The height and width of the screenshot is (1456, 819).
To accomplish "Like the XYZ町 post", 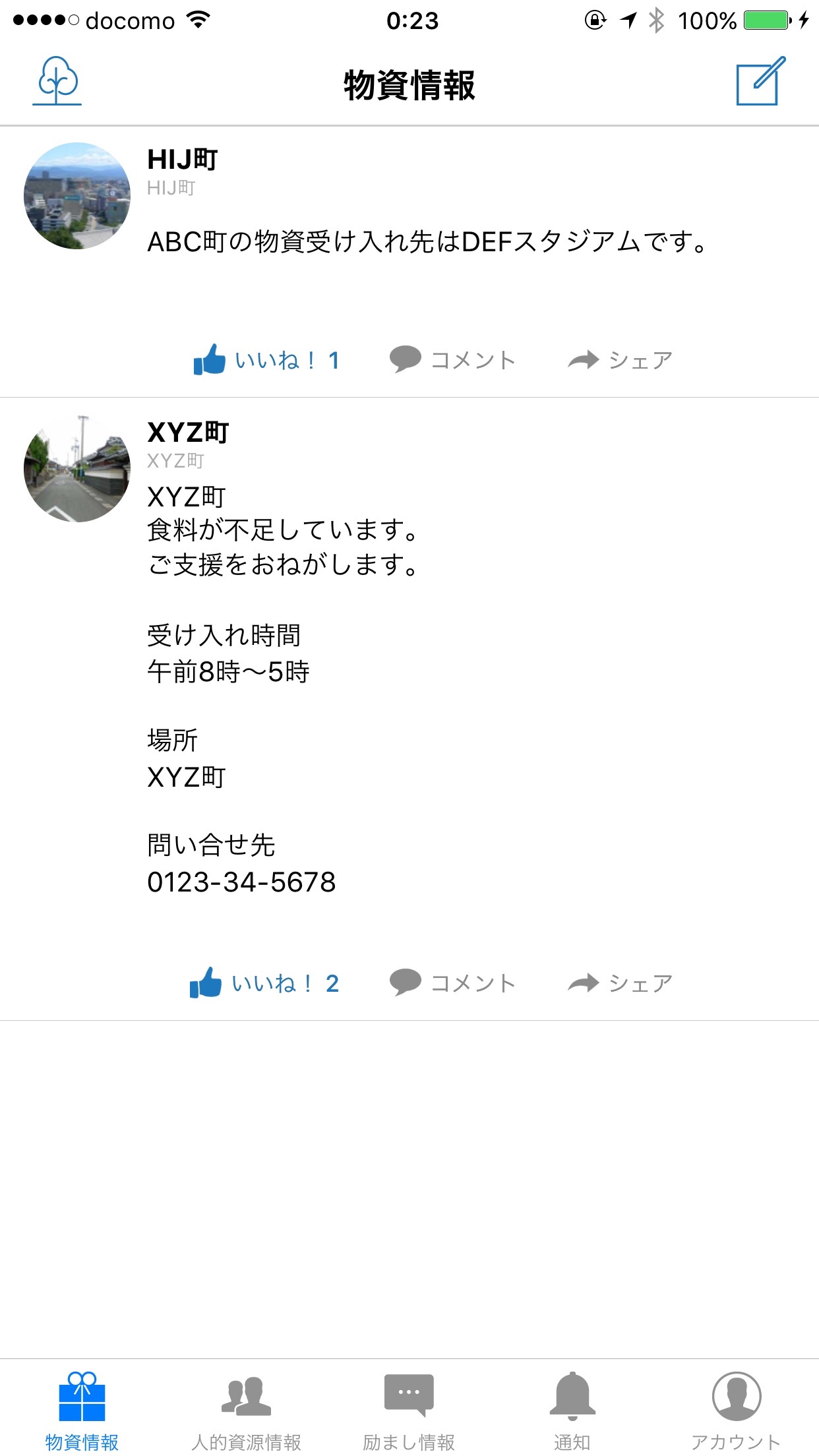I will coord(264,983).
